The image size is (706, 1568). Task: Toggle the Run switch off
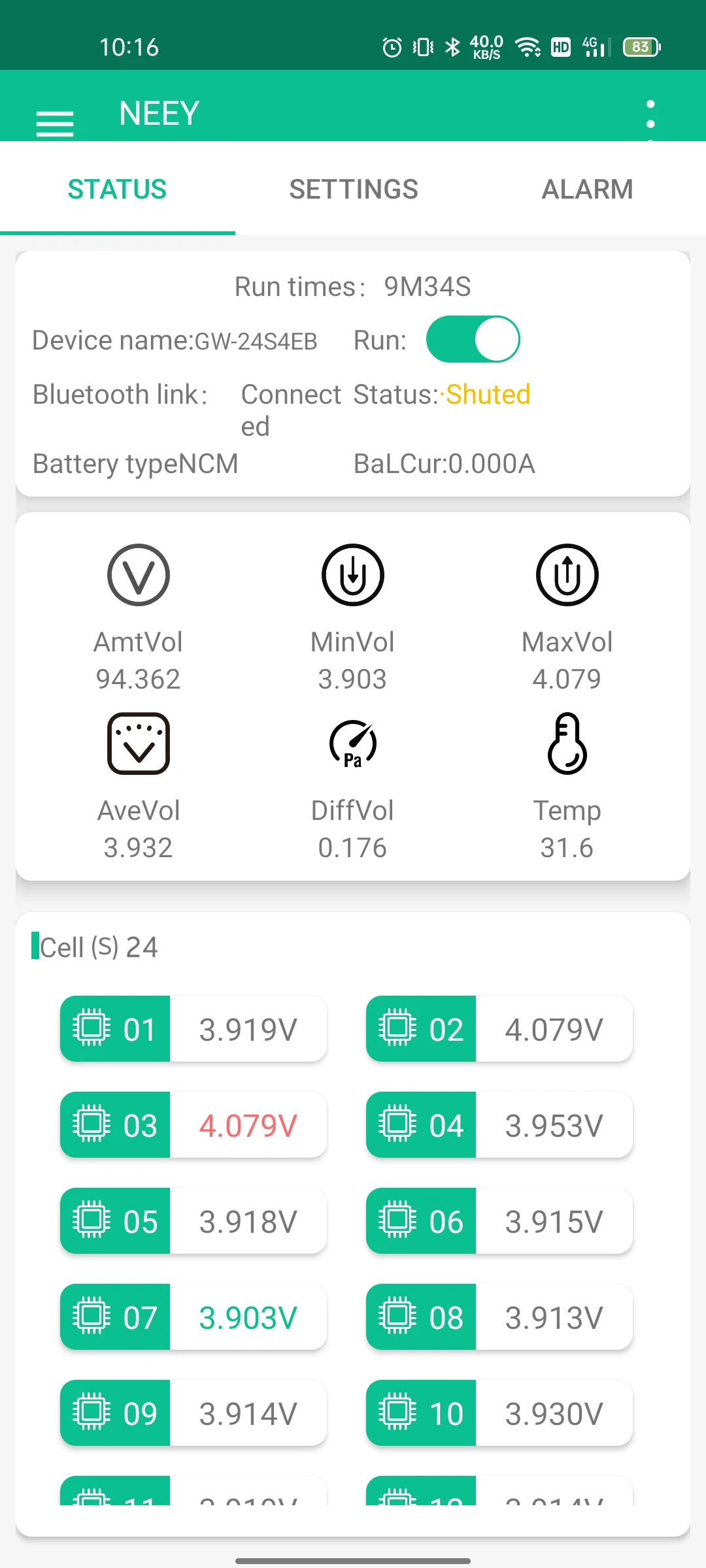point(473,339)
